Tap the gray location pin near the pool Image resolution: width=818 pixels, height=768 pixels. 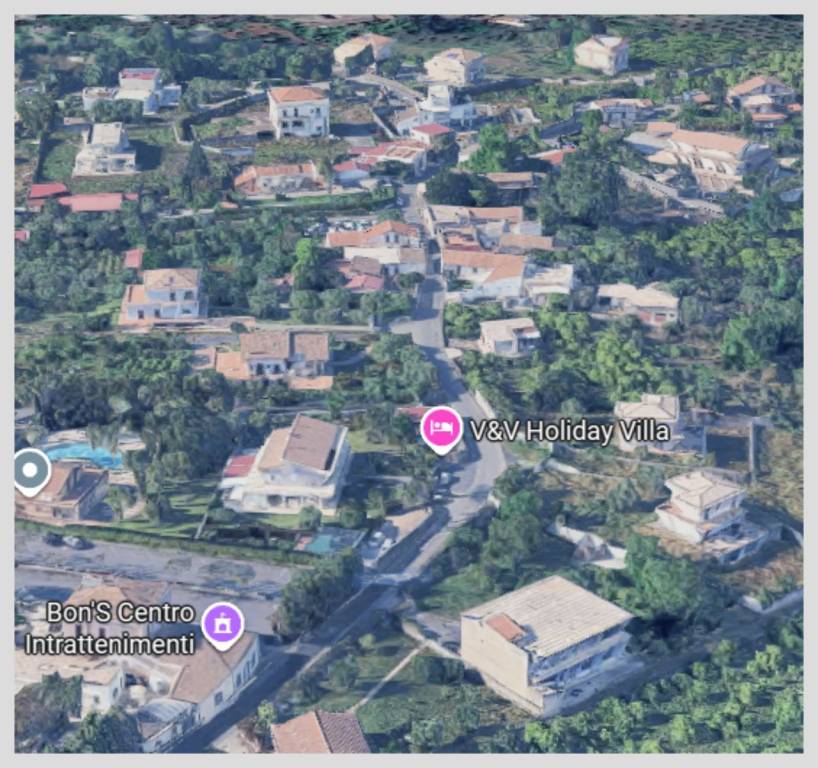click(30, 470)
